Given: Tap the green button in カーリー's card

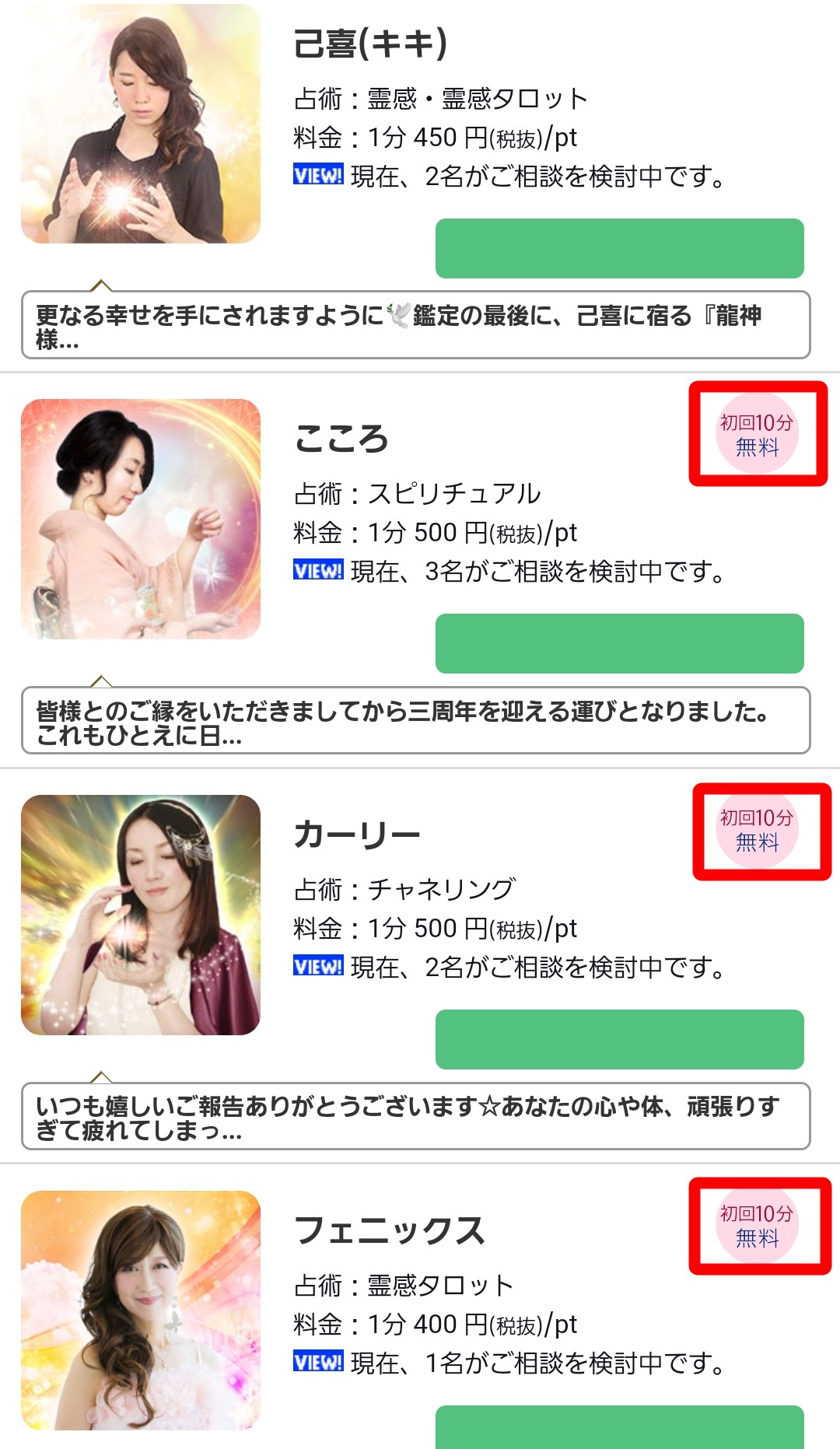Looking at the screenshot, I should point(619,1039).
